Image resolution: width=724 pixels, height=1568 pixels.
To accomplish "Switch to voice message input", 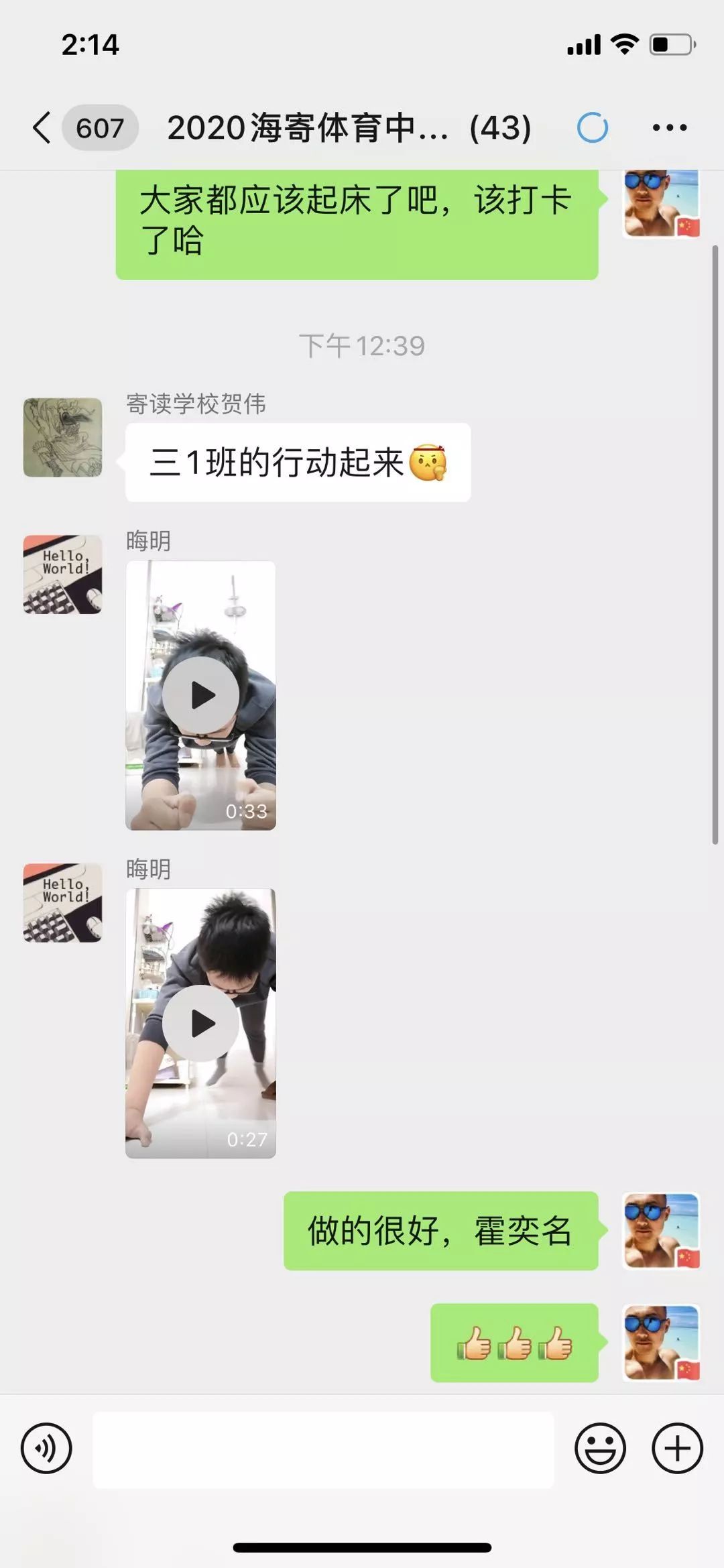I will (x=46, y=1448).
